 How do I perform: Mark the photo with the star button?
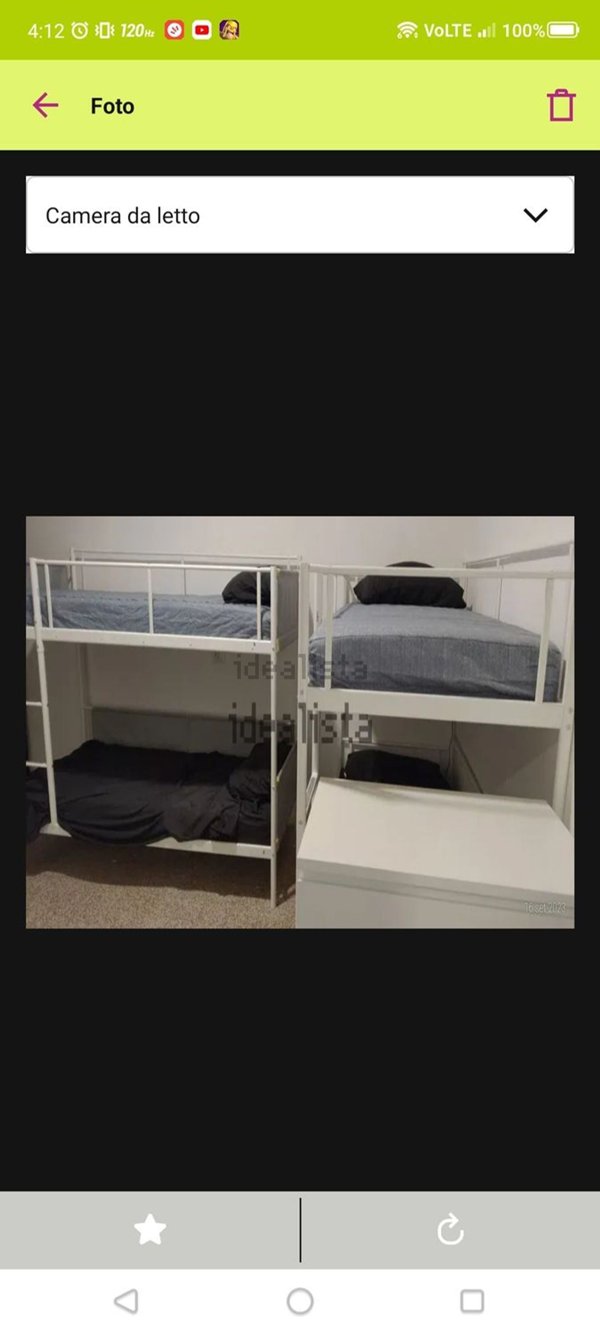coord(150,1229)
